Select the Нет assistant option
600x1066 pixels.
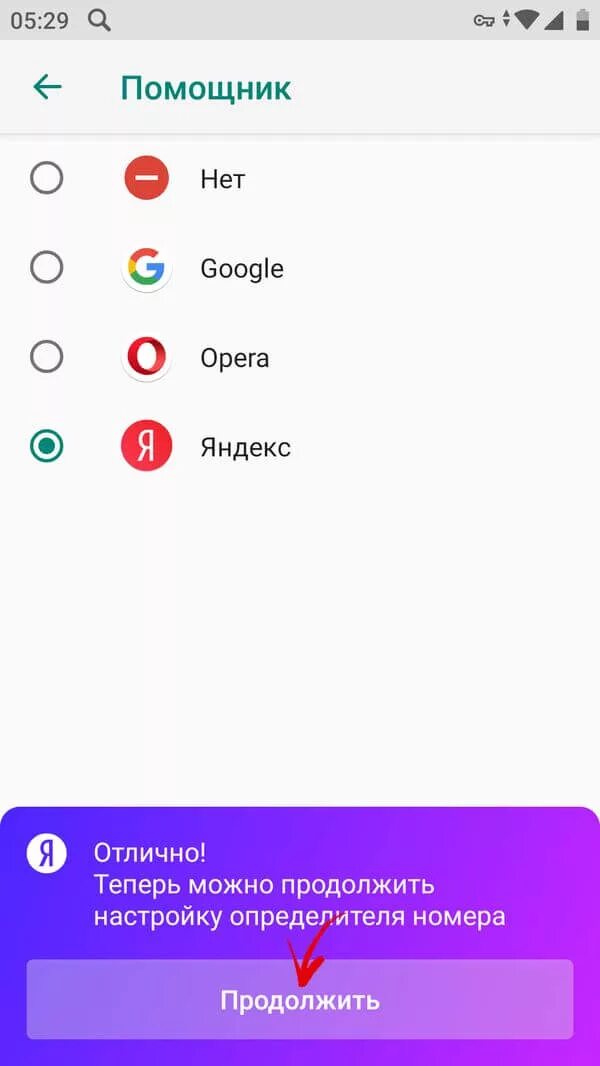click(x=300, y=179)
